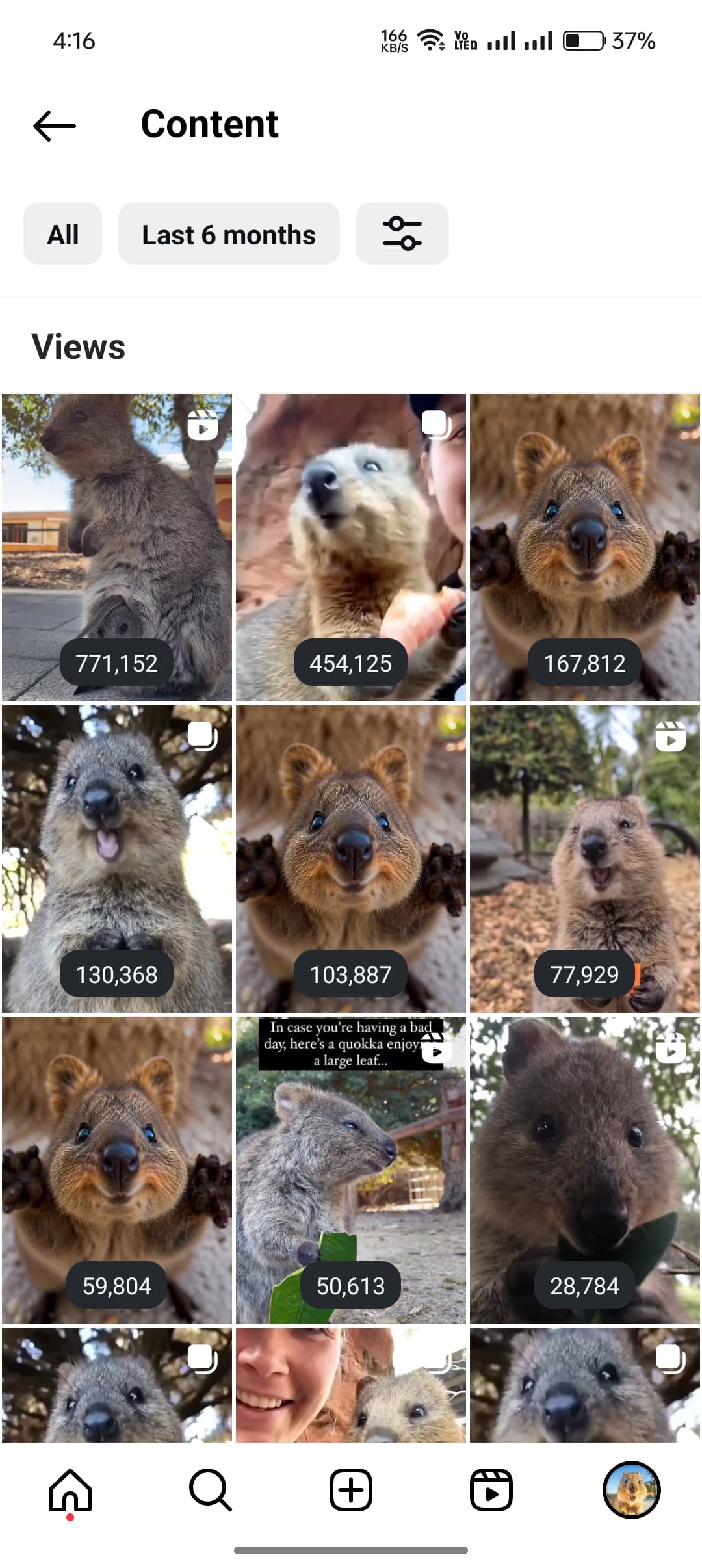Open the profile tab avatar

(x=632, y=1490)
